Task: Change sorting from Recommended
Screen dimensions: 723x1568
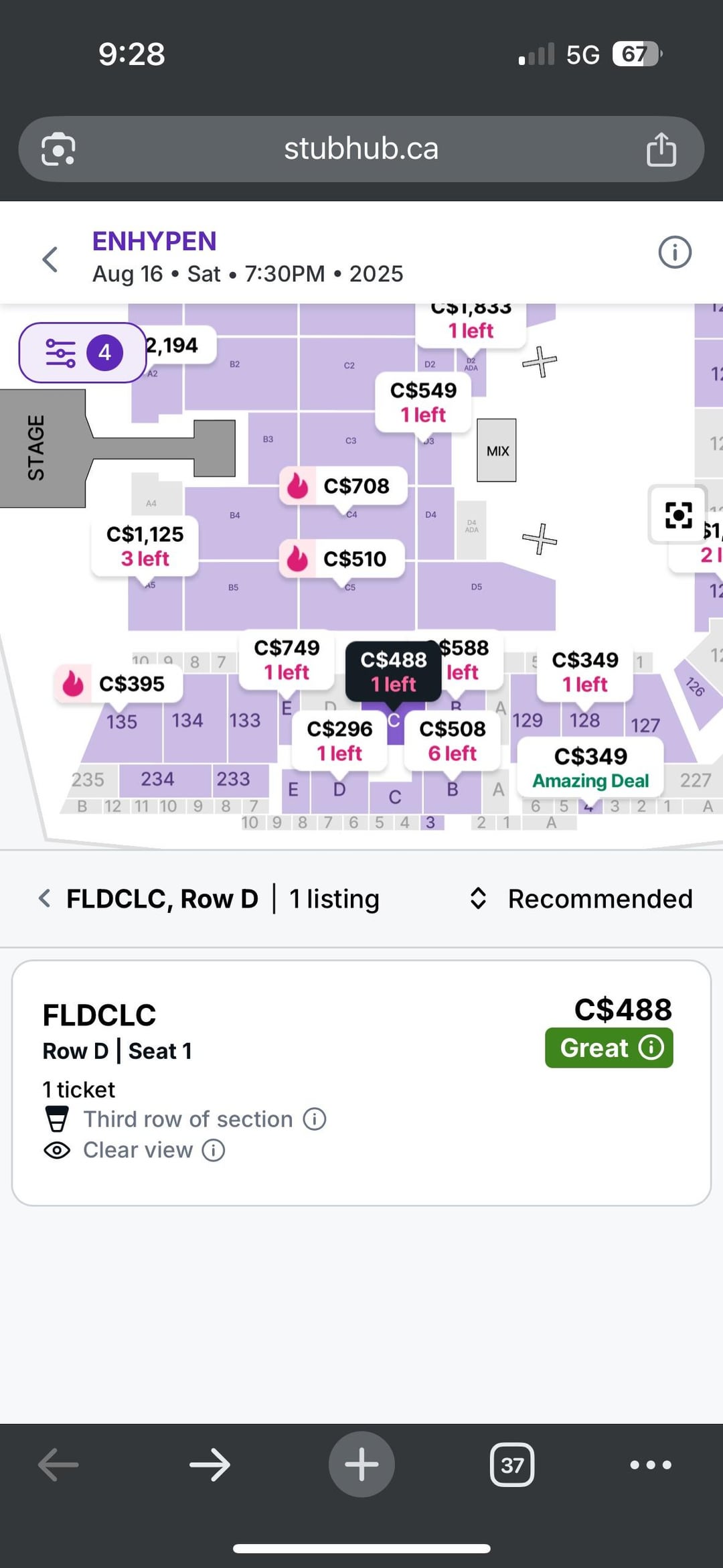Action: click(x=580, y=898)
